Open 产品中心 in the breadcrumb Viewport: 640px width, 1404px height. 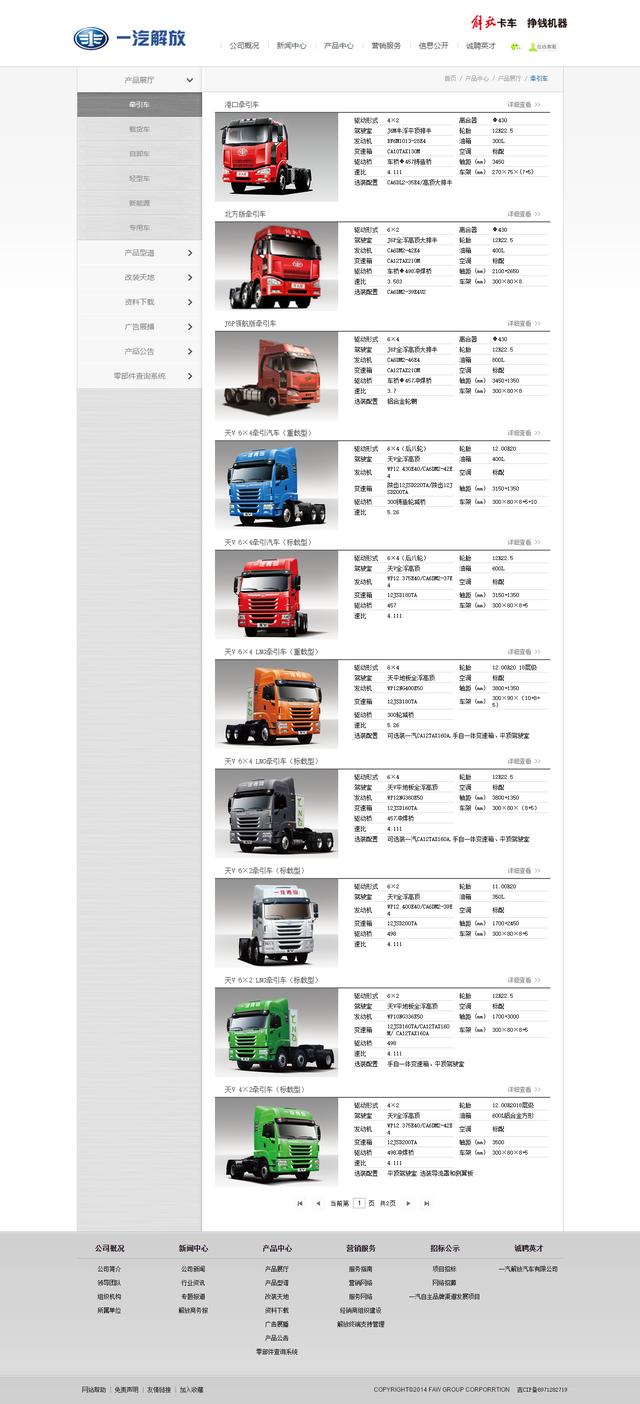tap(476, 78)
